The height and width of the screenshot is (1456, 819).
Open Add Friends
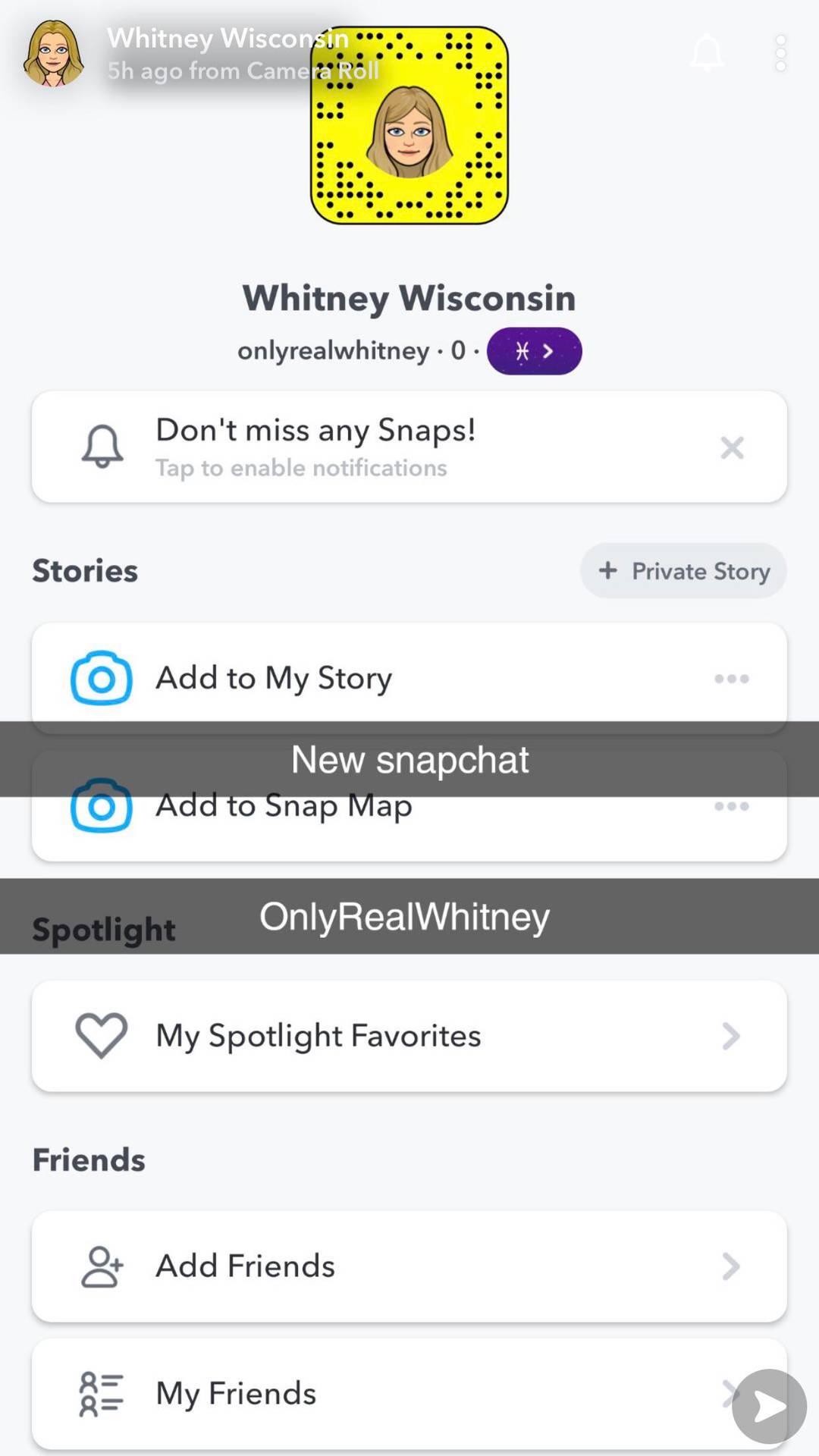(x=409, y=1265)
